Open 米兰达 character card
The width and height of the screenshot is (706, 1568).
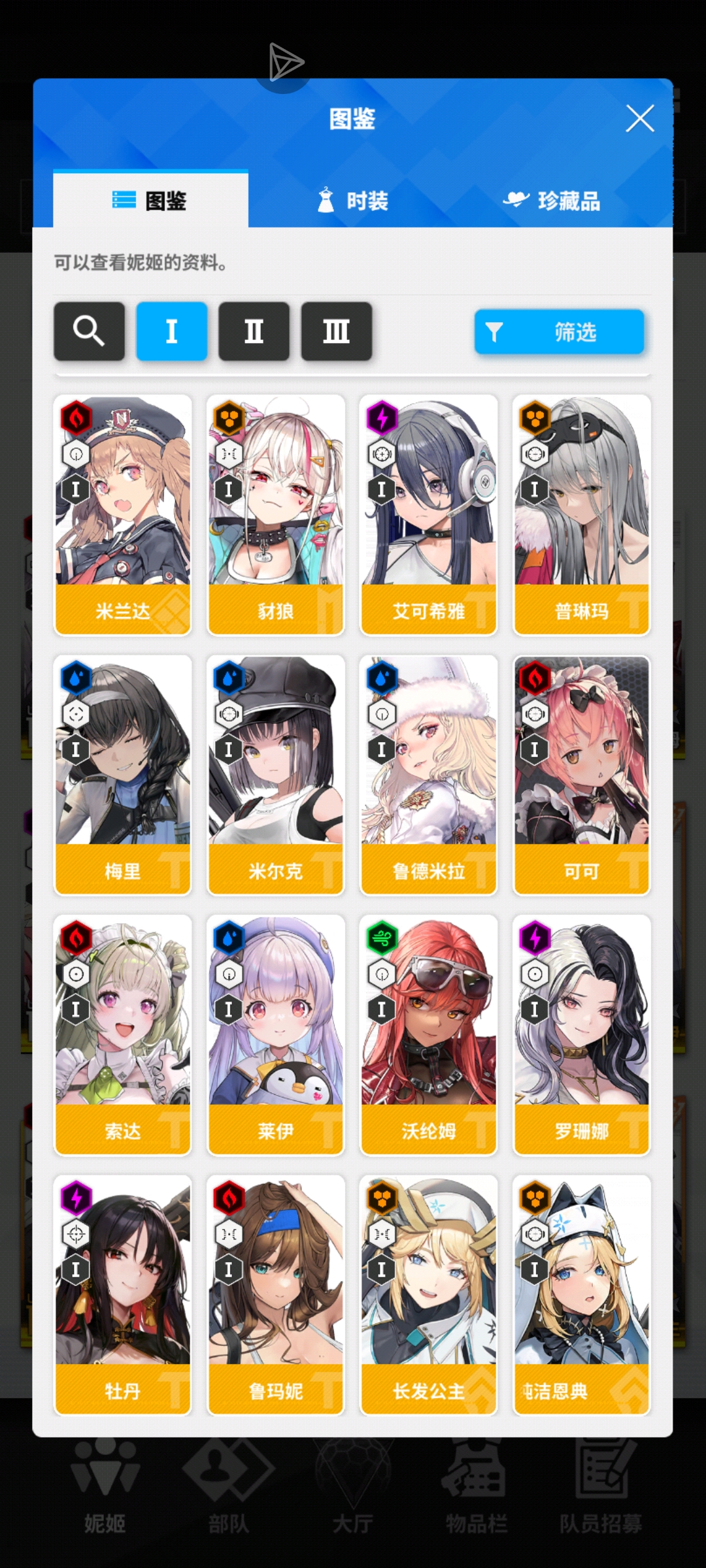click(123, 514)
